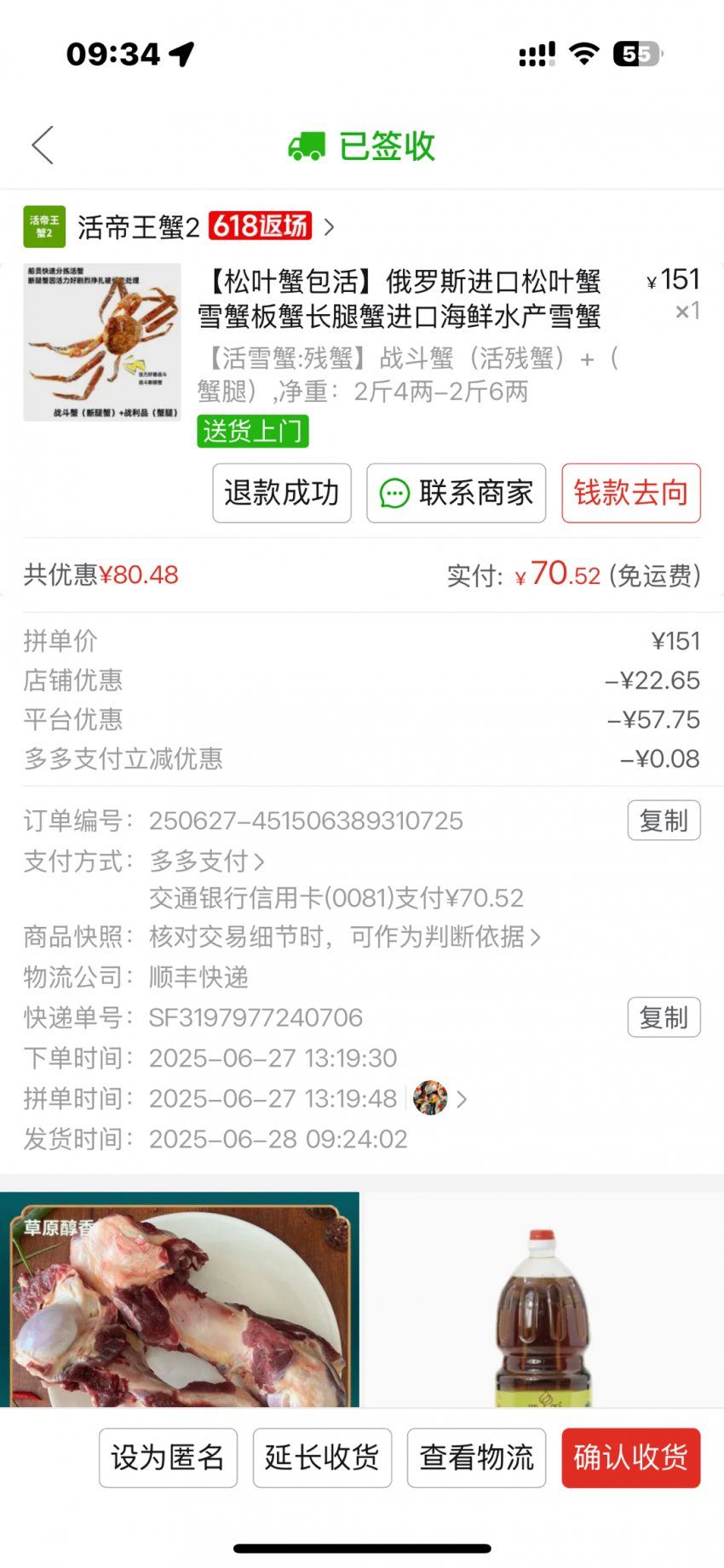
Task: Tap 延长收货 to extend receipt time
Action: (322, 1458)
